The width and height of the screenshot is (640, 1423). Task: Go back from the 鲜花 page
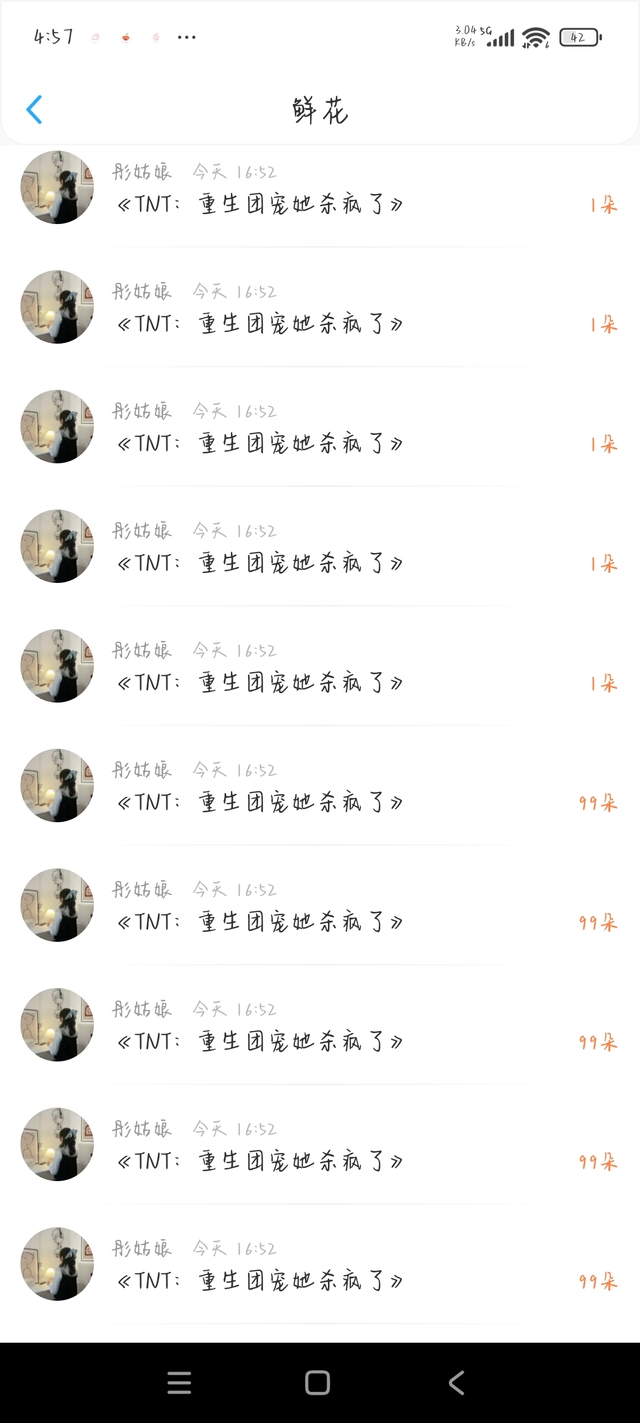(x=34, y=110)
